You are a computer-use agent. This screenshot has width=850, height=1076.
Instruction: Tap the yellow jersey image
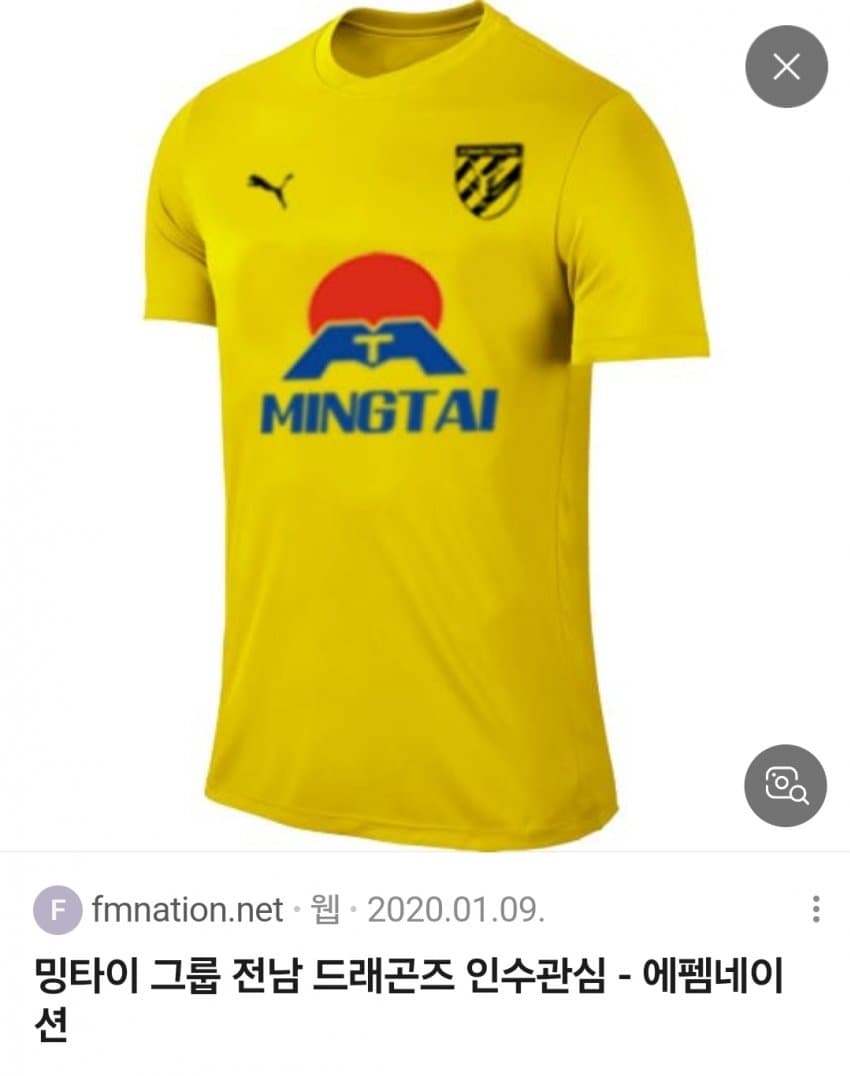425,450
